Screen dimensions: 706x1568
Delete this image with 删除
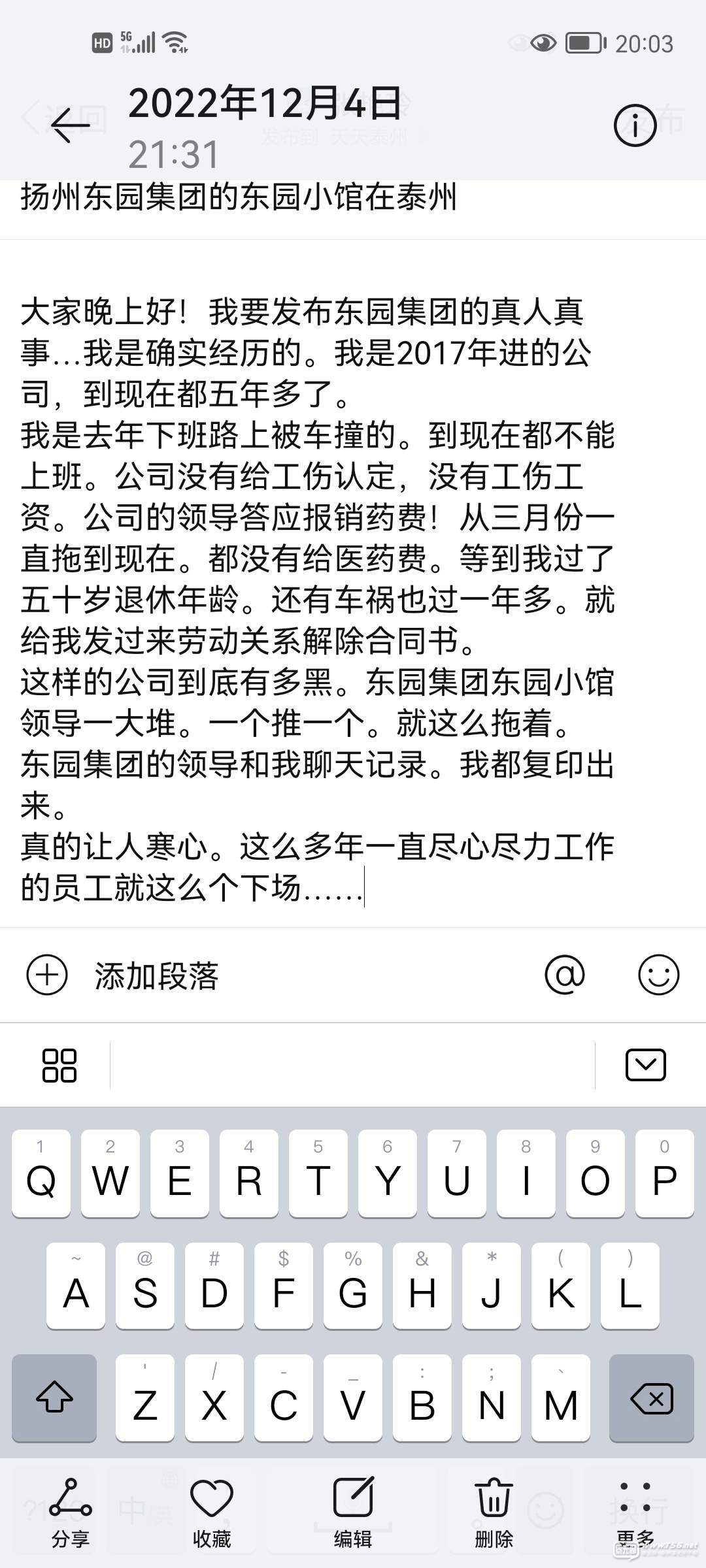click(x=494, y=1511)
